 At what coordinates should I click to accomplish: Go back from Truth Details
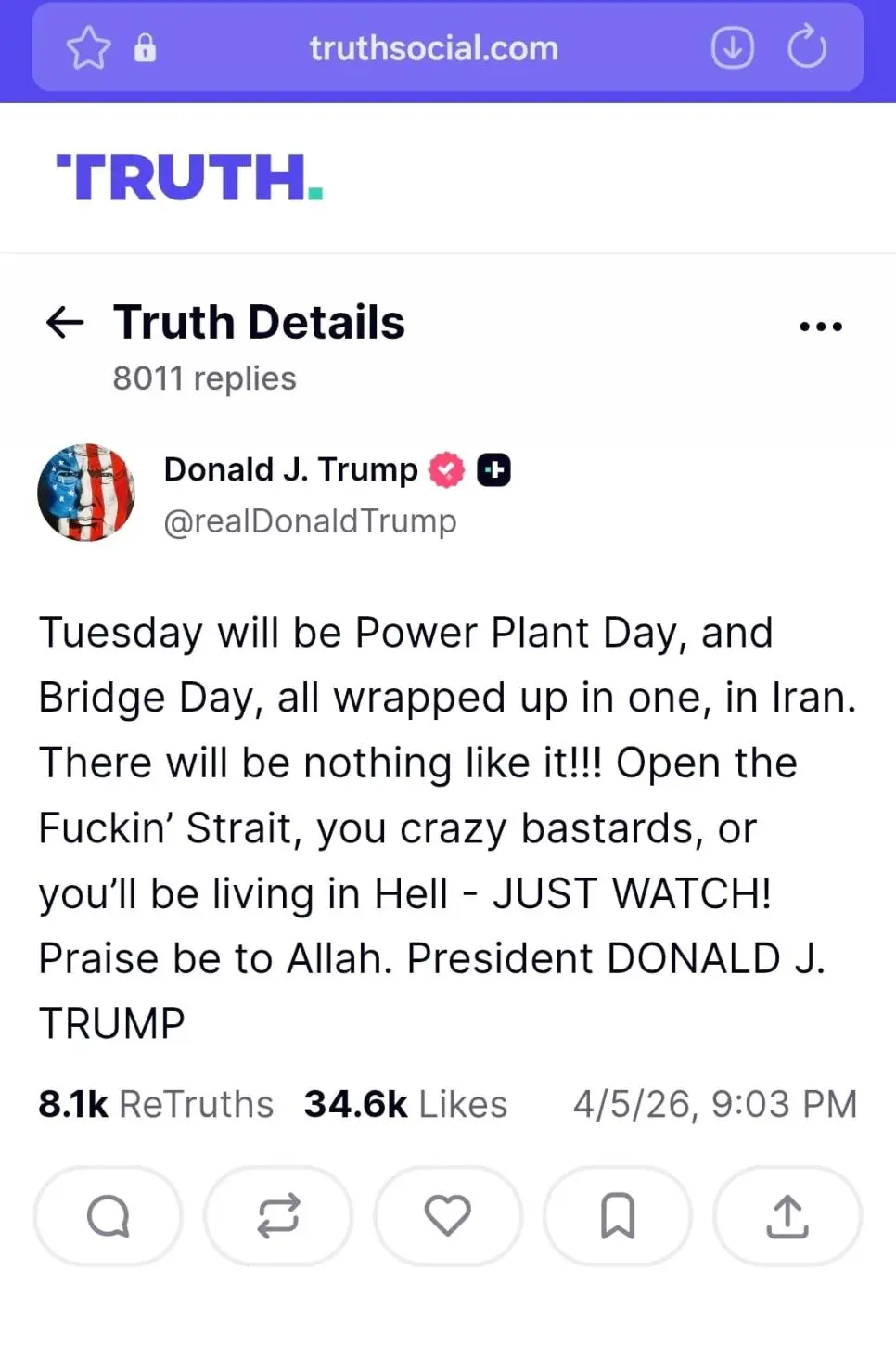click(x=65, y=323)
